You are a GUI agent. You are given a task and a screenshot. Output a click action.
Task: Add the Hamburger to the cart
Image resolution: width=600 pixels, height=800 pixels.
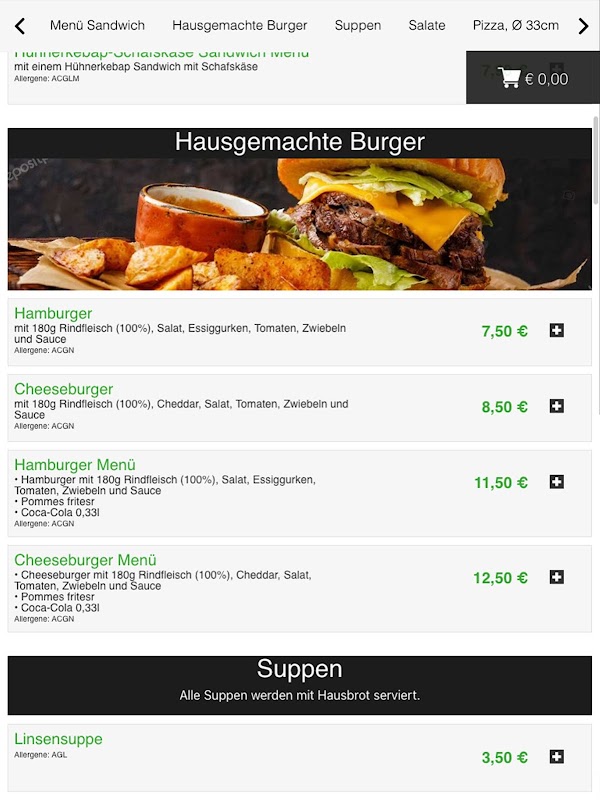[557, 330]
